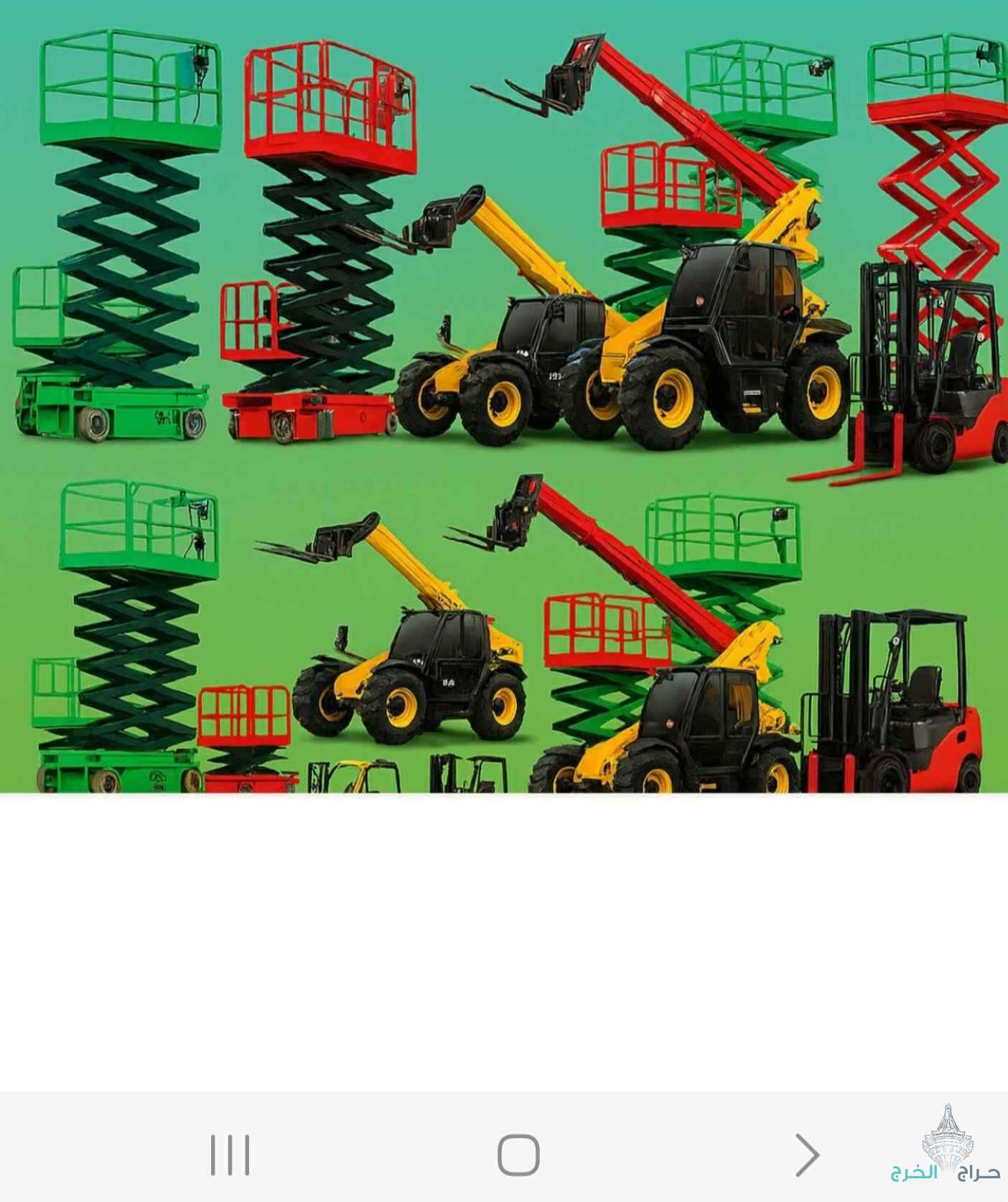Open the recent apps overview
This screenshot has height=1202, width=1008.
pyautogui.click(x=230, y=1155)
